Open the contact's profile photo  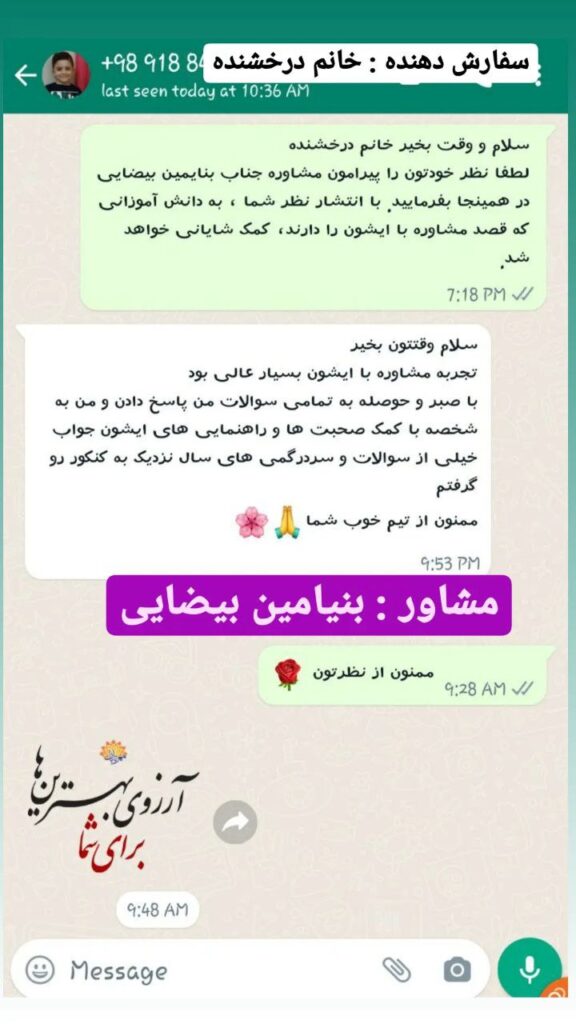[x=66, y=75]
